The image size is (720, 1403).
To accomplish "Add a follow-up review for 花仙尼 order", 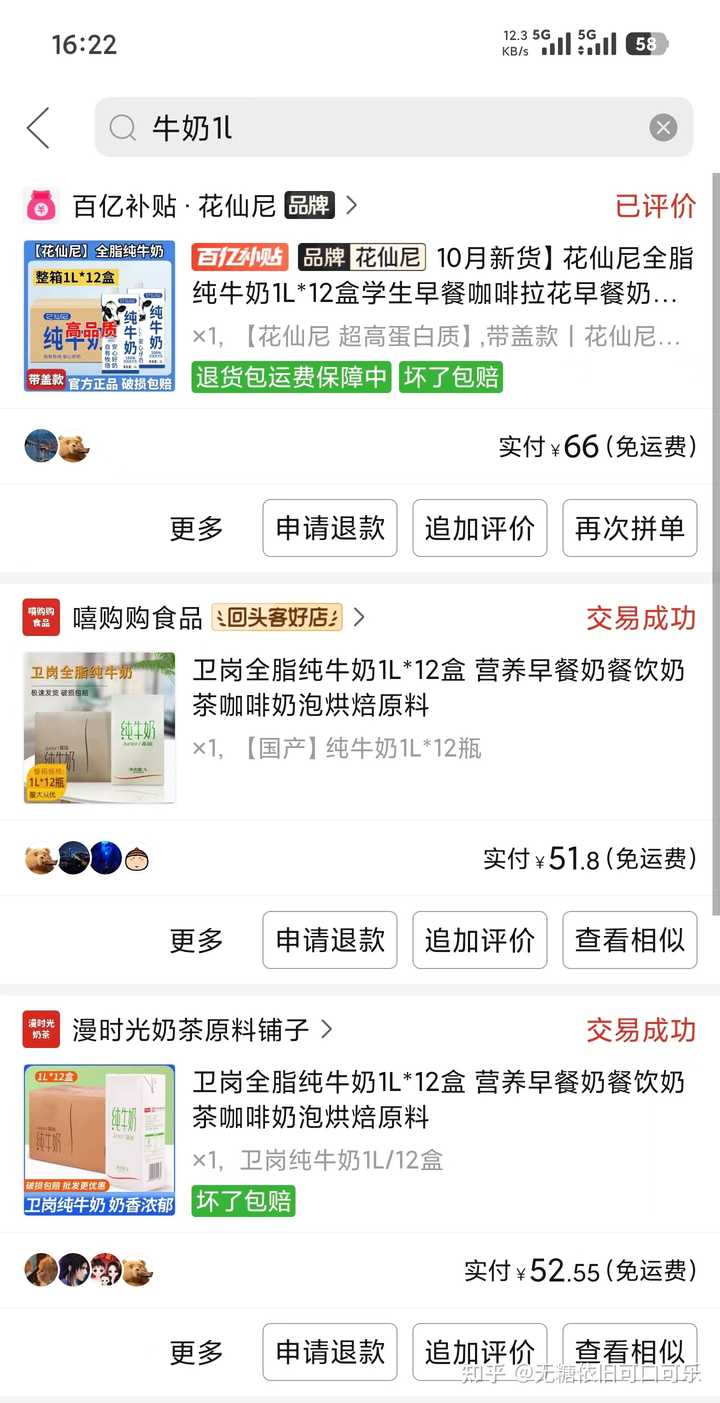I will pos(480,528).
